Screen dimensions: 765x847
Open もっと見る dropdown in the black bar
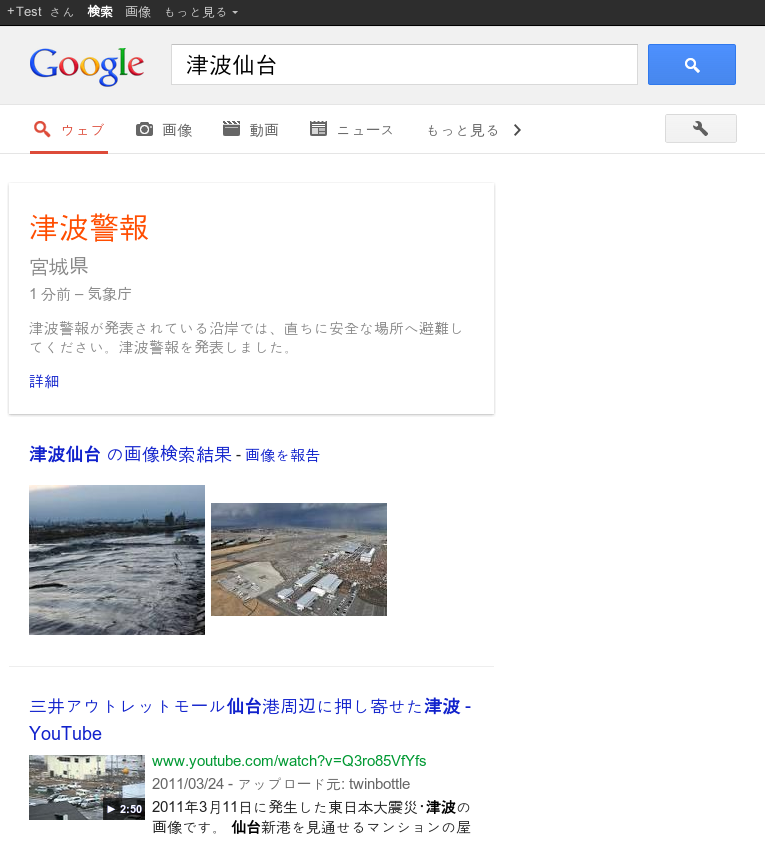coord(201,12)
